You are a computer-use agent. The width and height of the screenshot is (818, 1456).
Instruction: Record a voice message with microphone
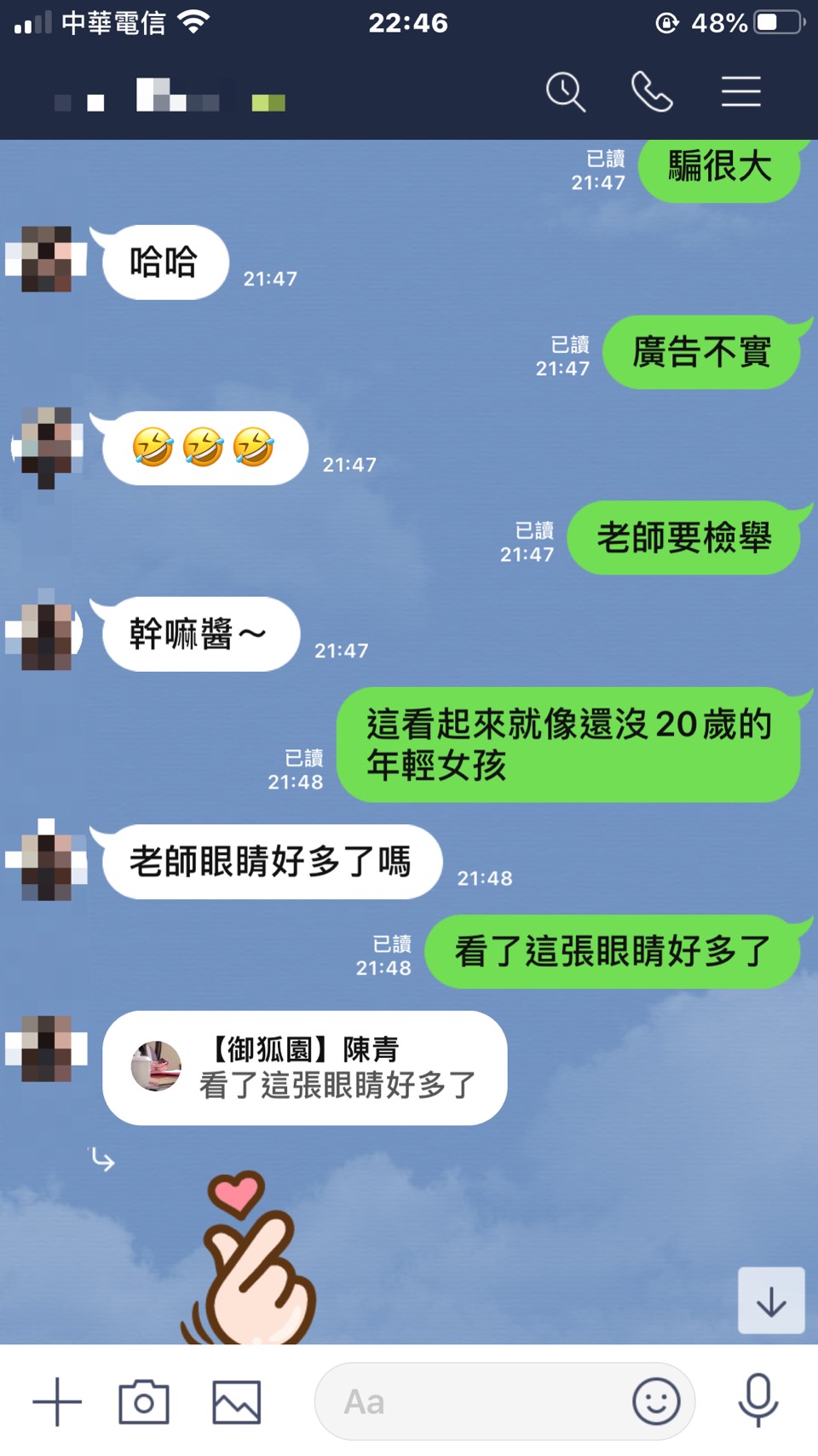(758, 1400)
